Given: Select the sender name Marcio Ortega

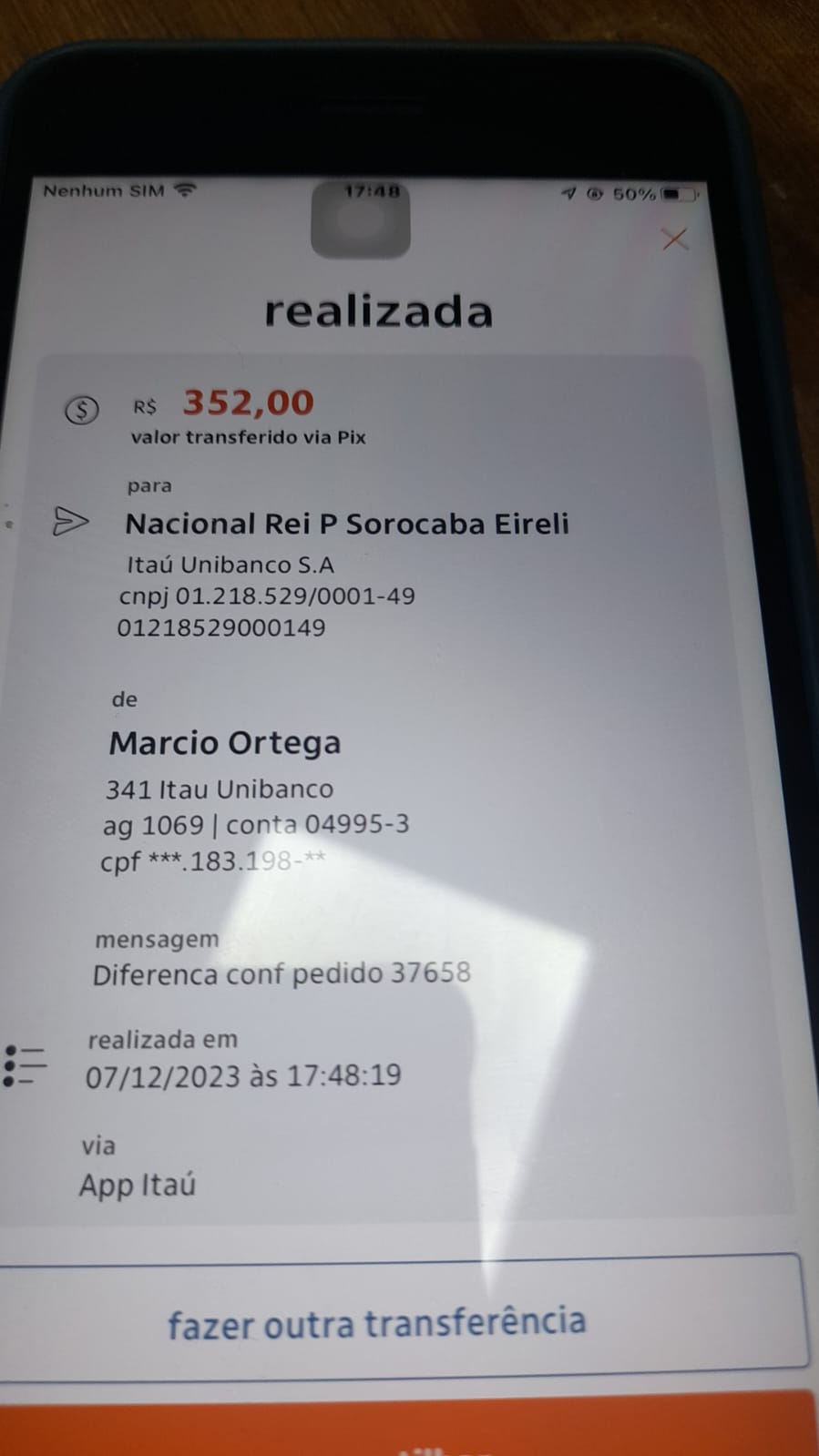Looking at the screenshot, I should (x=225, y=743).
